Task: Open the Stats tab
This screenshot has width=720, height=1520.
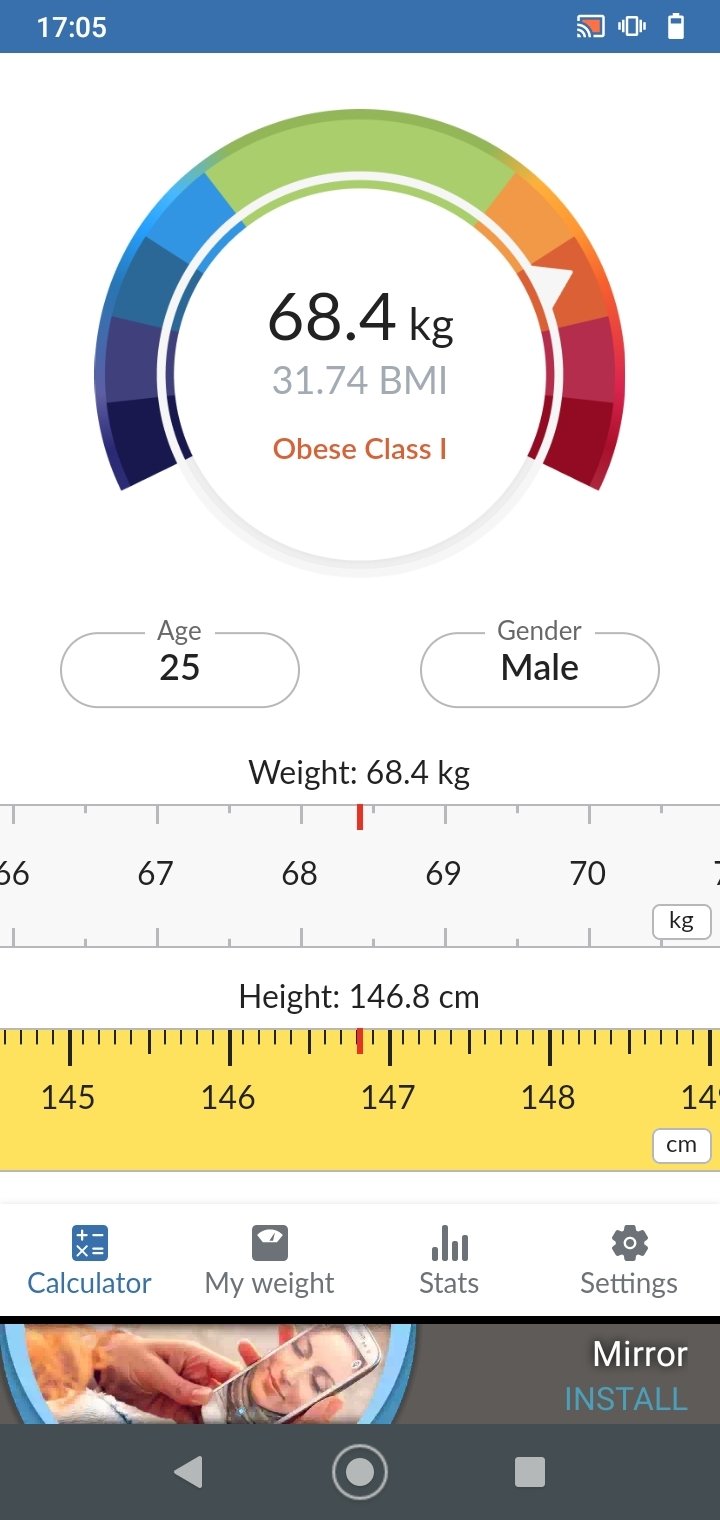Action: click(449, 1261)
